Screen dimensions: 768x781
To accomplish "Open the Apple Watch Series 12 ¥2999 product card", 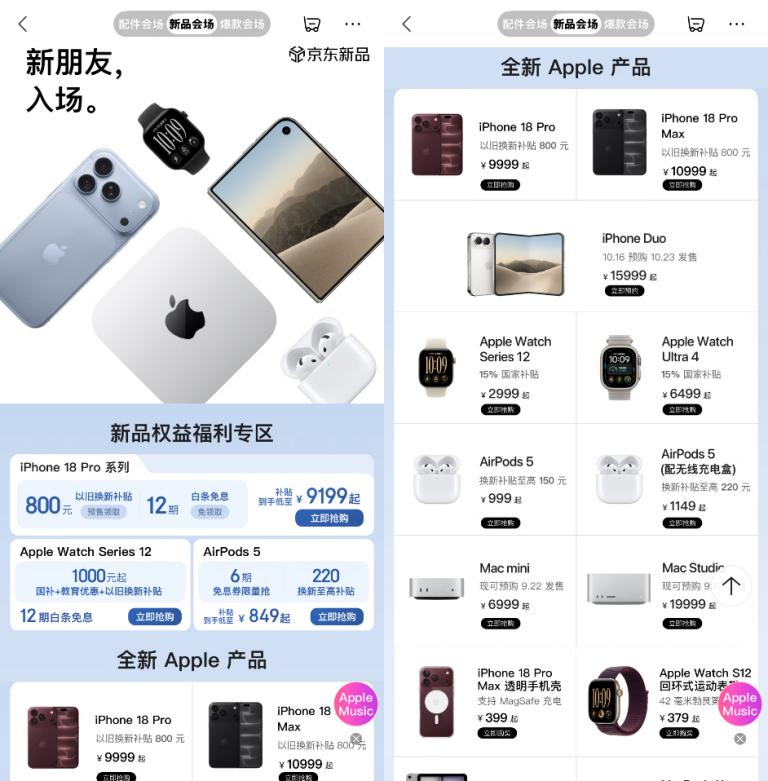I will click(485, 368).
